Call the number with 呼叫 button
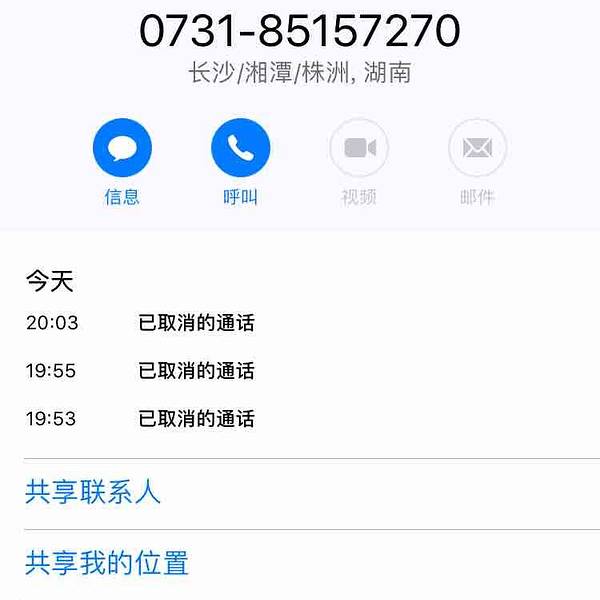 click(240, 149)
